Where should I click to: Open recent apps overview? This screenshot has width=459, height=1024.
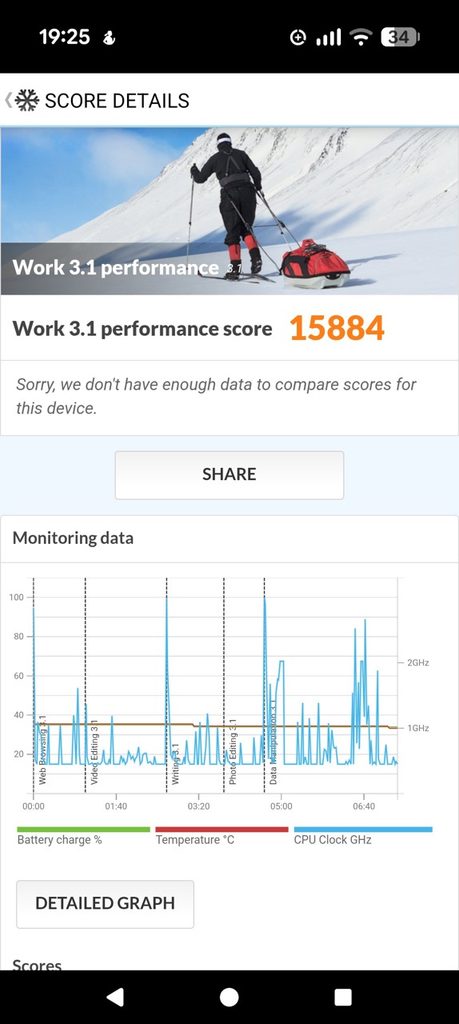343,997
